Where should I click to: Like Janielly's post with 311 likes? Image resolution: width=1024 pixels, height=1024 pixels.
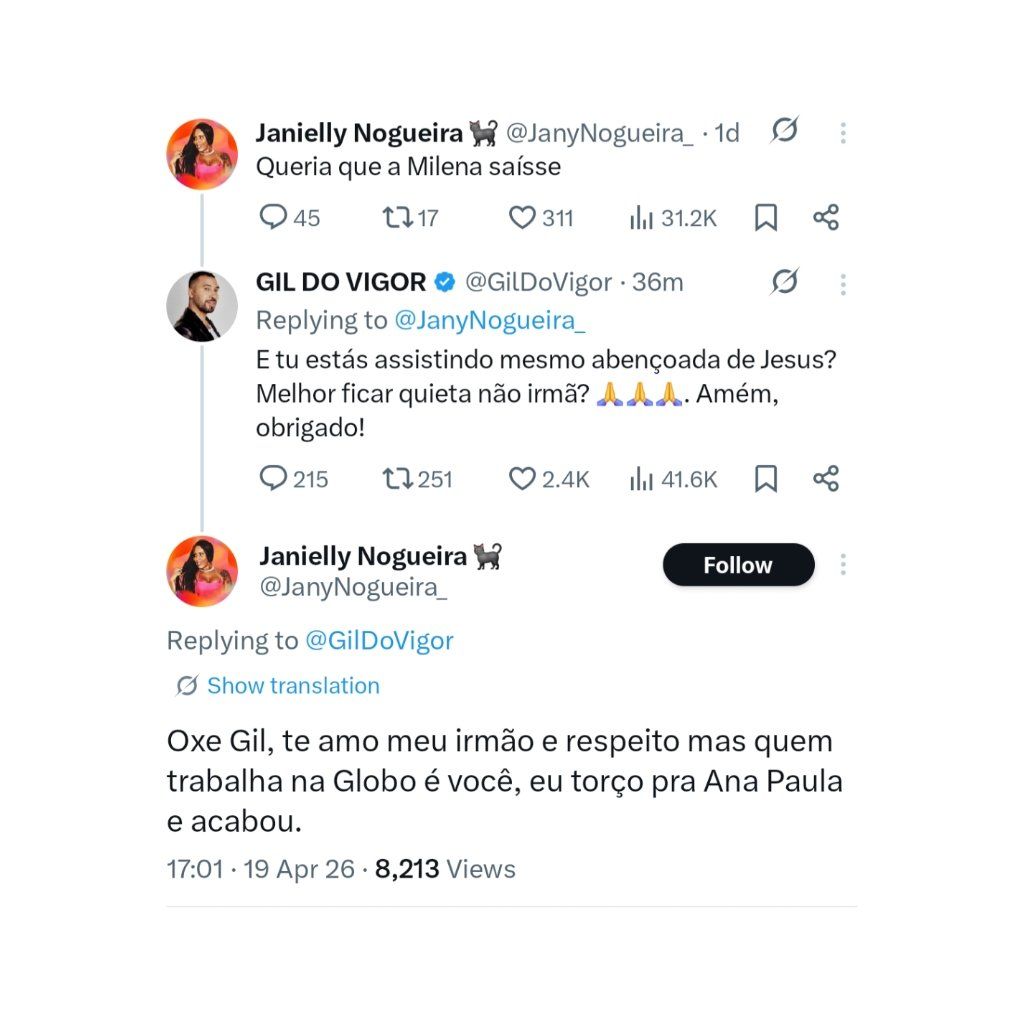523,217
